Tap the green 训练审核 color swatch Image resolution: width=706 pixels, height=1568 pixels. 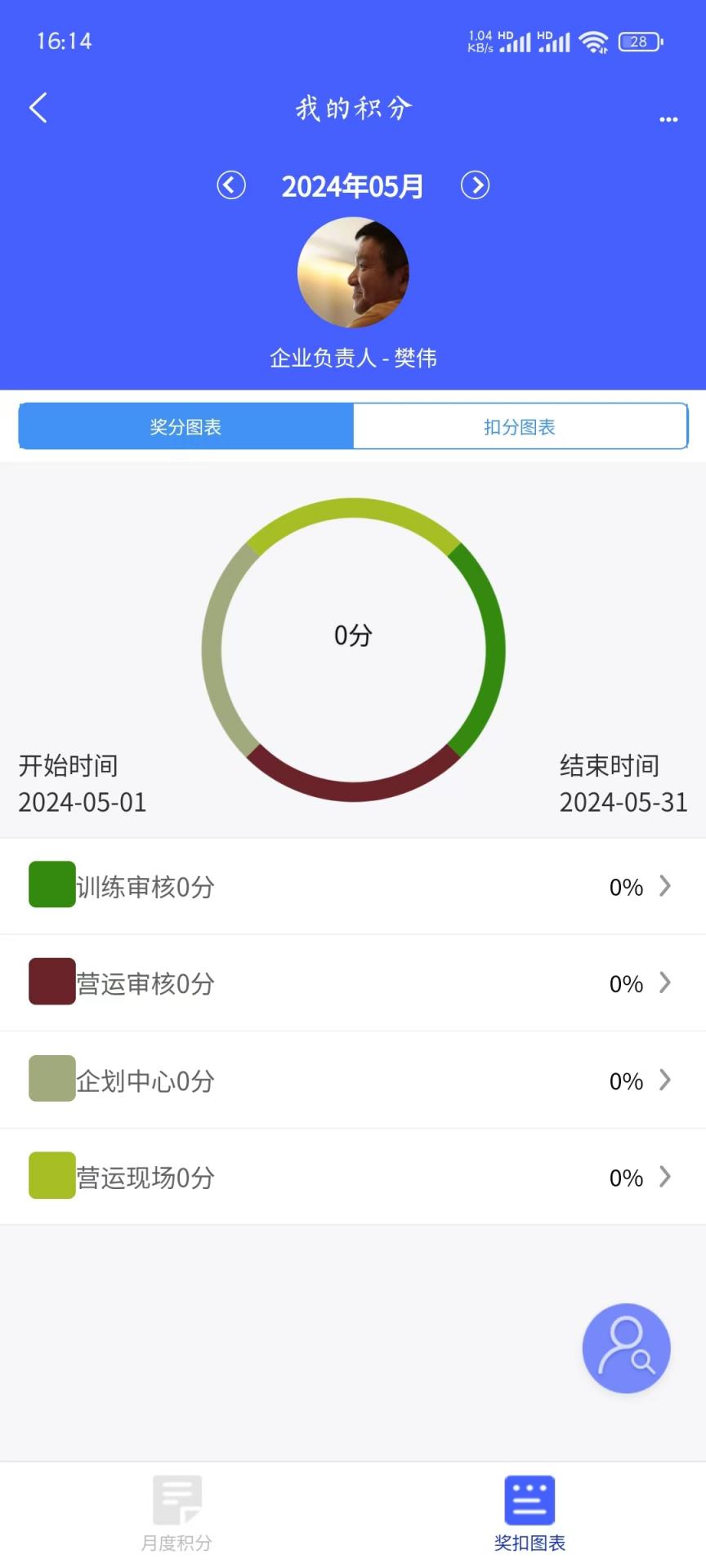click(x=51, y=884)
